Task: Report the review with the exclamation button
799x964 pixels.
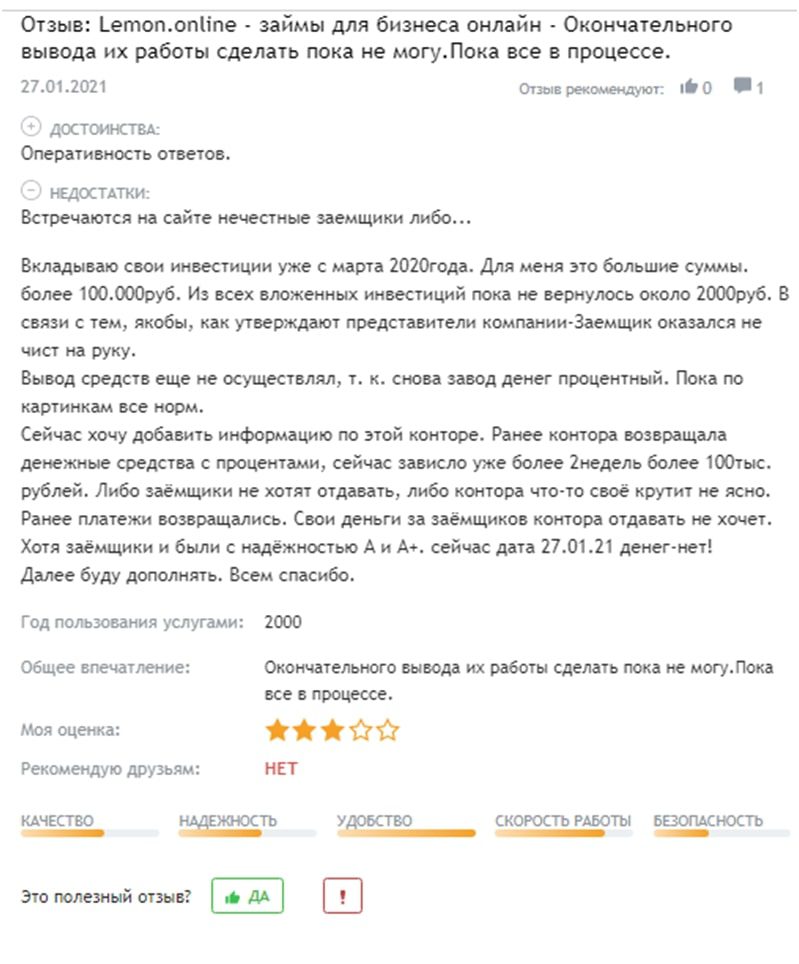Action: coord(342,897)
